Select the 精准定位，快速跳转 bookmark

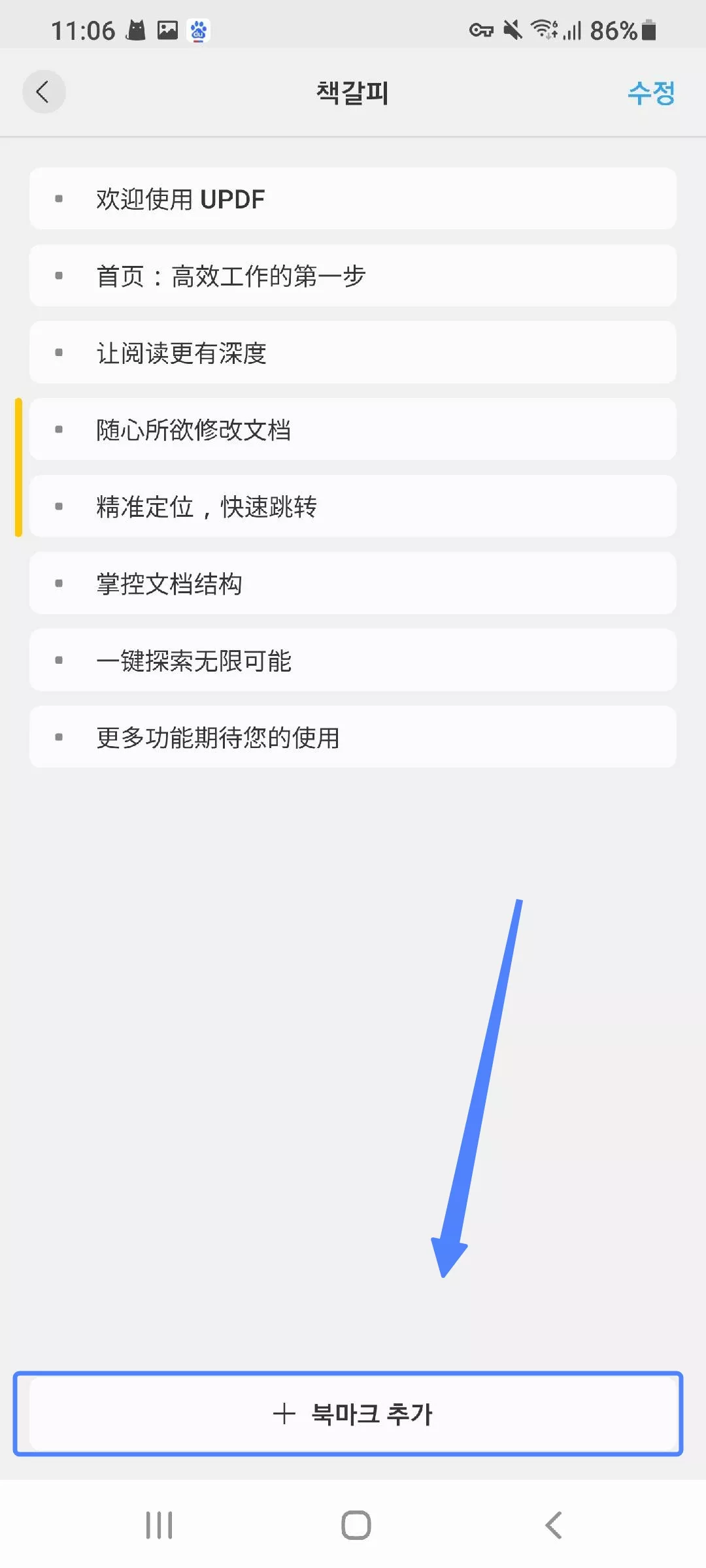pos(353,506)
